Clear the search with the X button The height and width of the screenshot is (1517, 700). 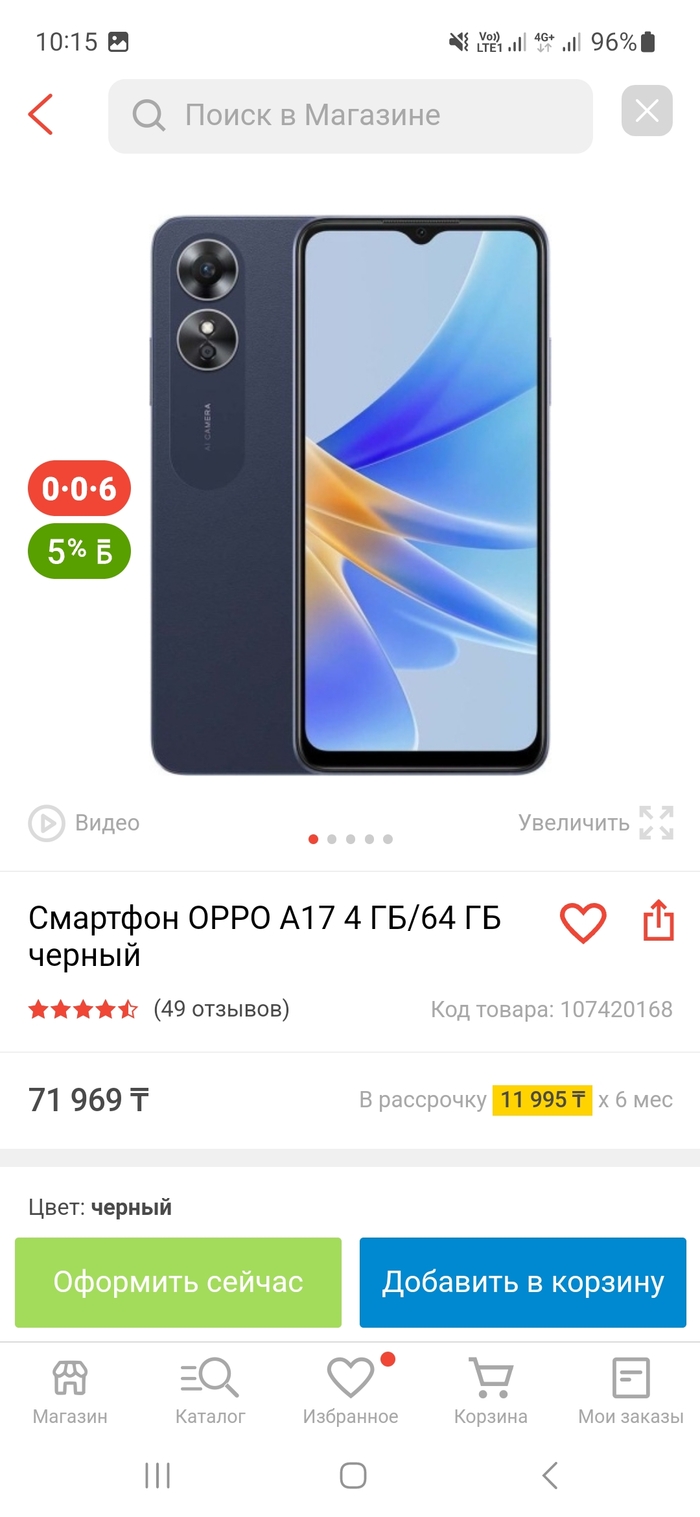(x=647, y=111)
